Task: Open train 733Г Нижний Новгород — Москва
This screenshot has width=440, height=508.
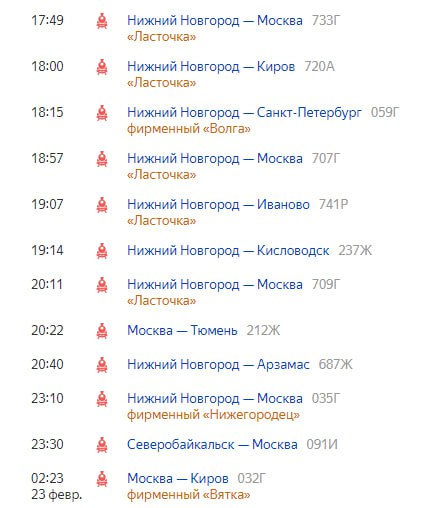Action: (215, 21)
